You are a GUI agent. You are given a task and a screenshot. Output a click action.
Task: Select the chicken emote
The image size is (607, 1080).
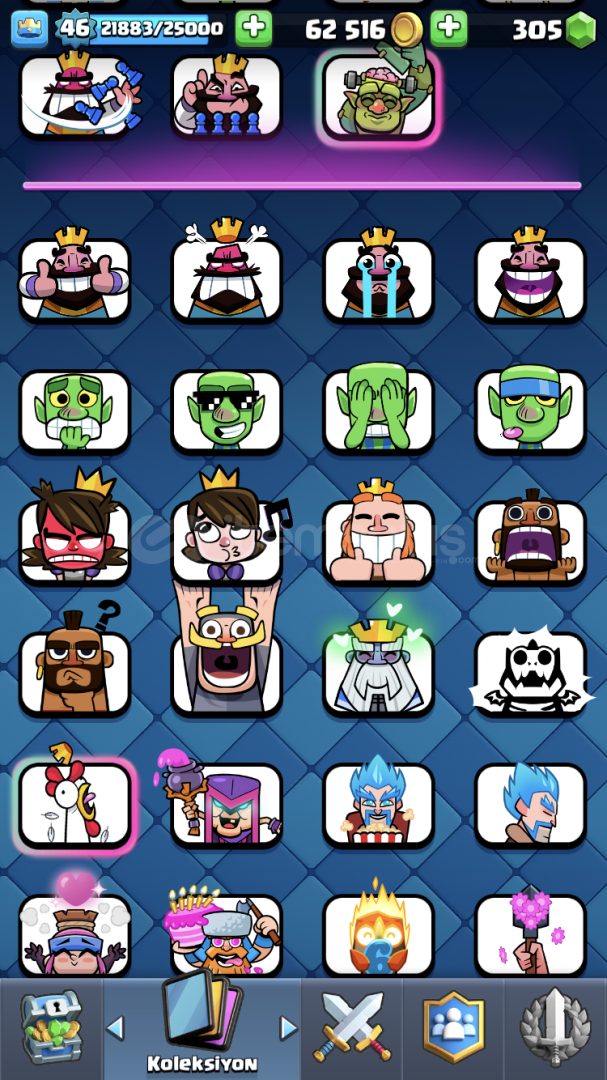click(75, 804)
